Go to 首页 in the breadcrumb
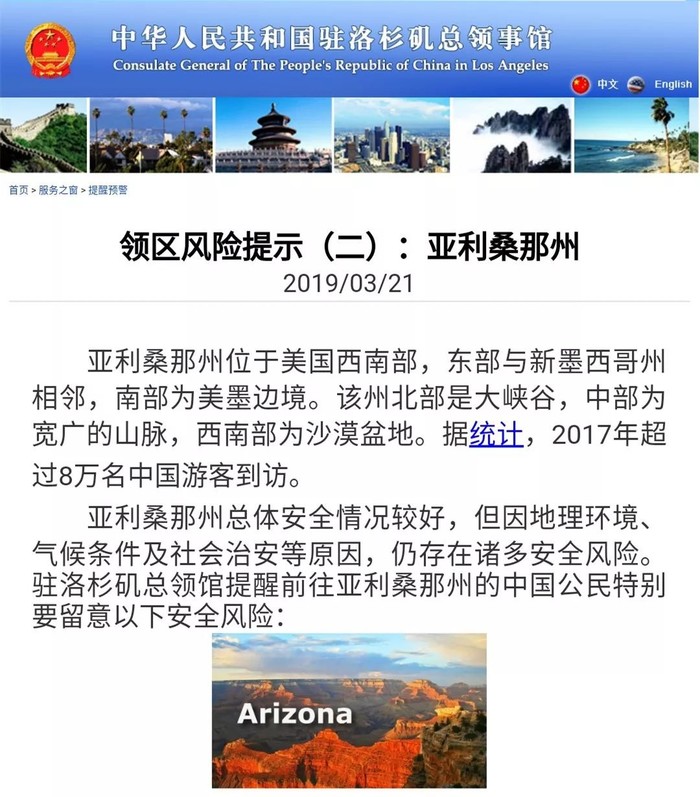700x797 pixels. click(18, 190)
